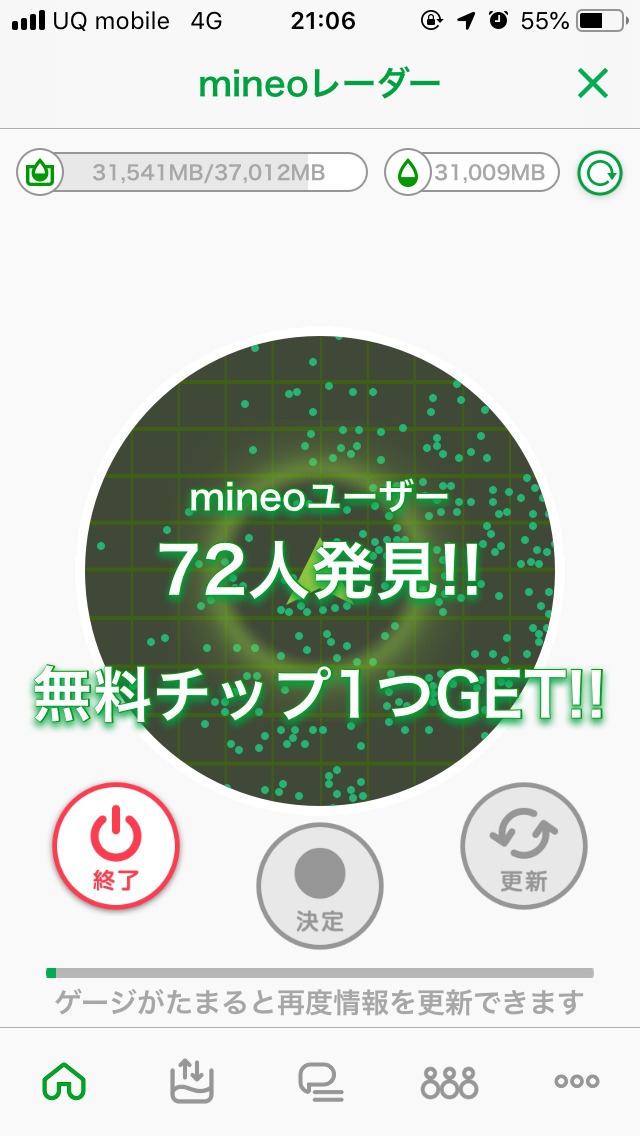Open the data tank tab
The height and width of the screenshot is (1136, 640).
click(192, 1081)
